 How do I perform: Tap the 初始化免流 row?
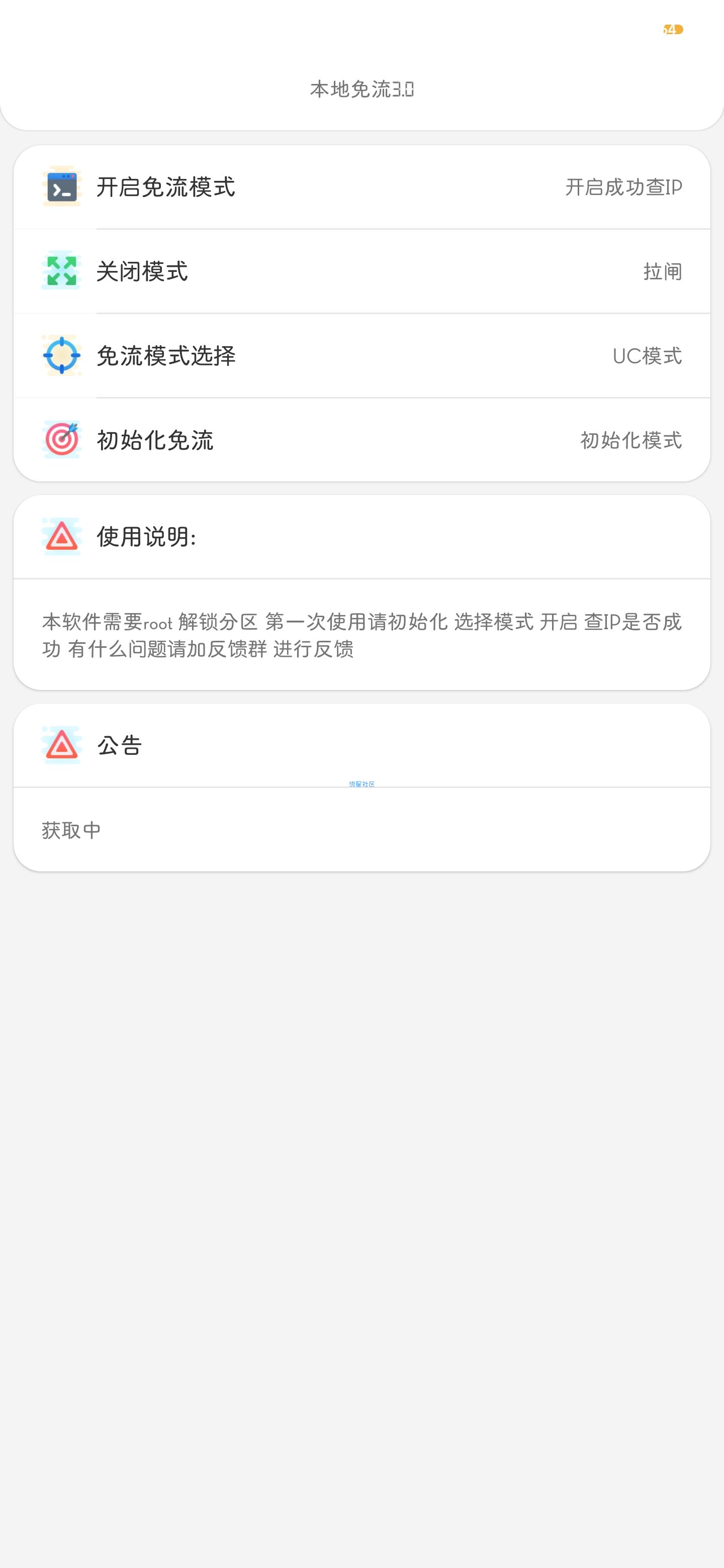[361, 440]
